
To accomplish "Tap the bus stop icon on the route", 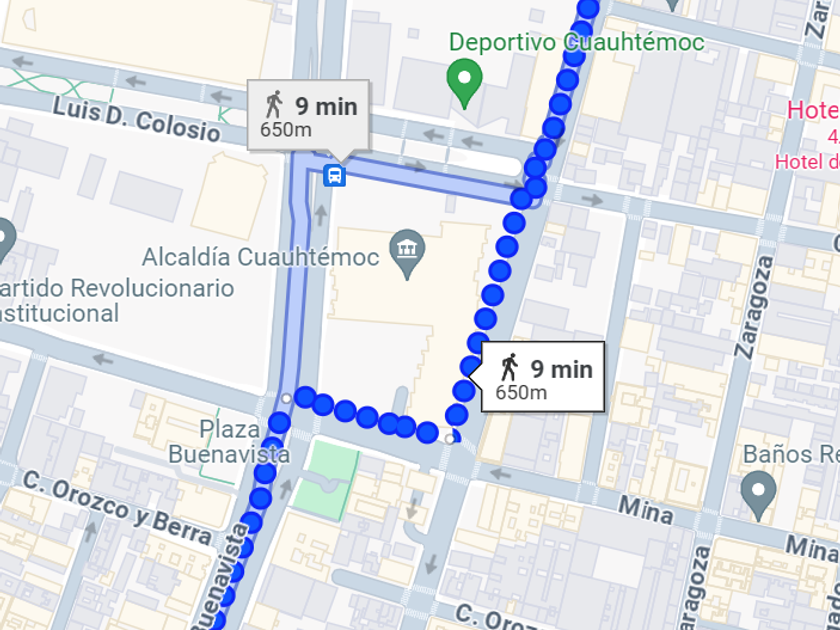I will pyautogui.click(x=334, y=176).
